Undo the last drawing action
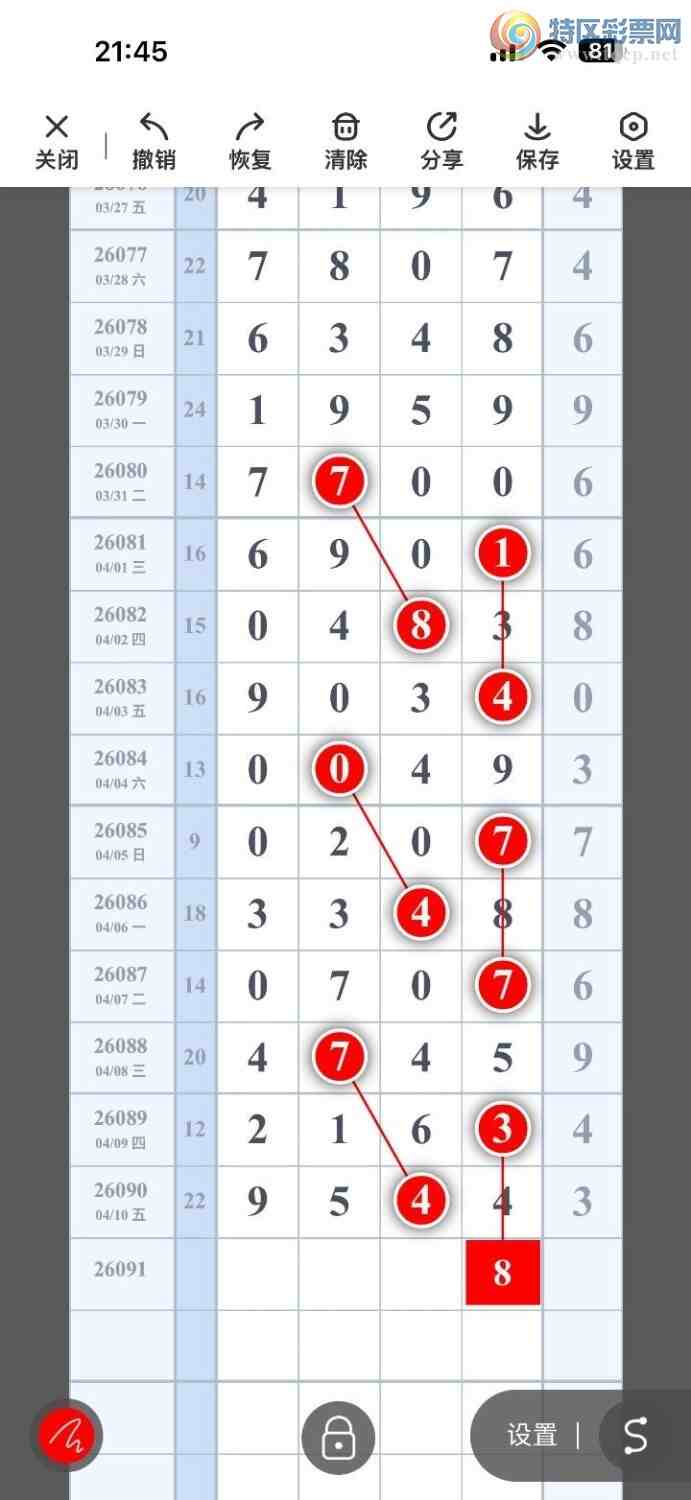Screen dimensions: 691x1500 point(154,141)
